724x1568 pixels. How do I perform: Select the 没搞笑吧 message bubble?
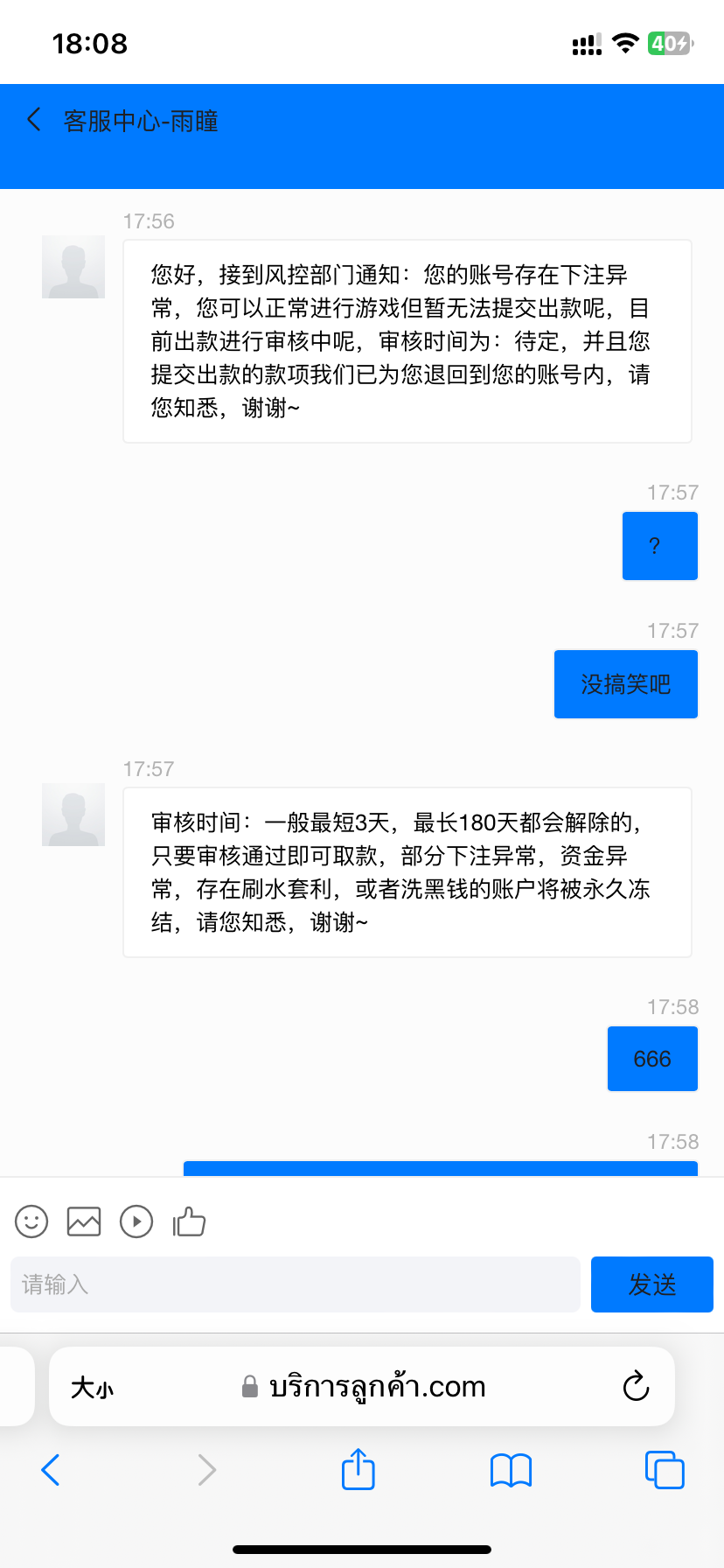pyautogui.click(x=625, y=684)
